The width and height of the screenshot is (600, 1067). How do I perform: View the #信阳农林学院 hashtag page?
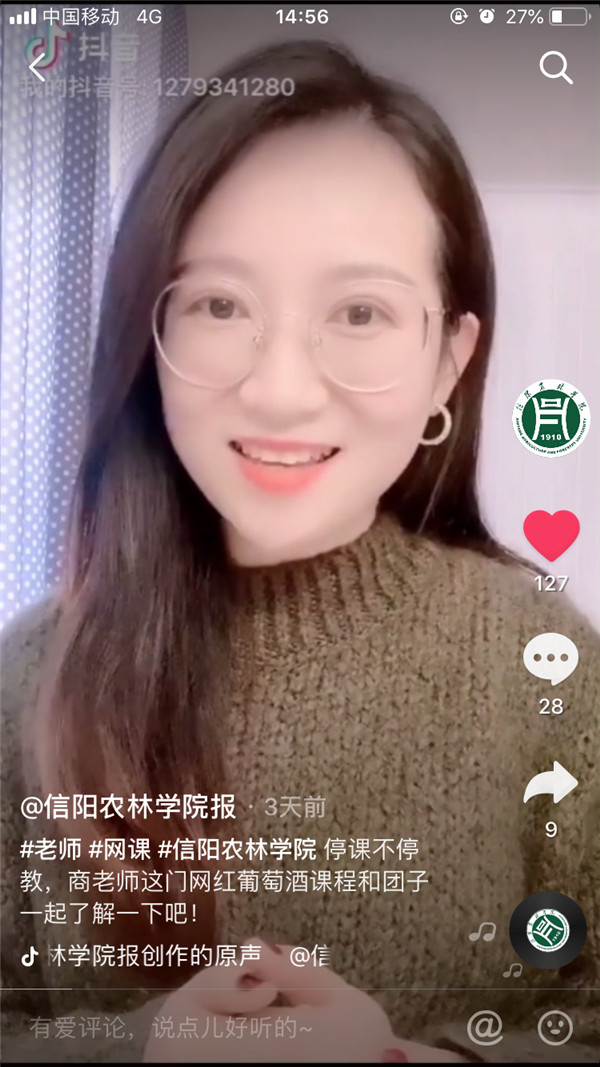pos(237,850)
